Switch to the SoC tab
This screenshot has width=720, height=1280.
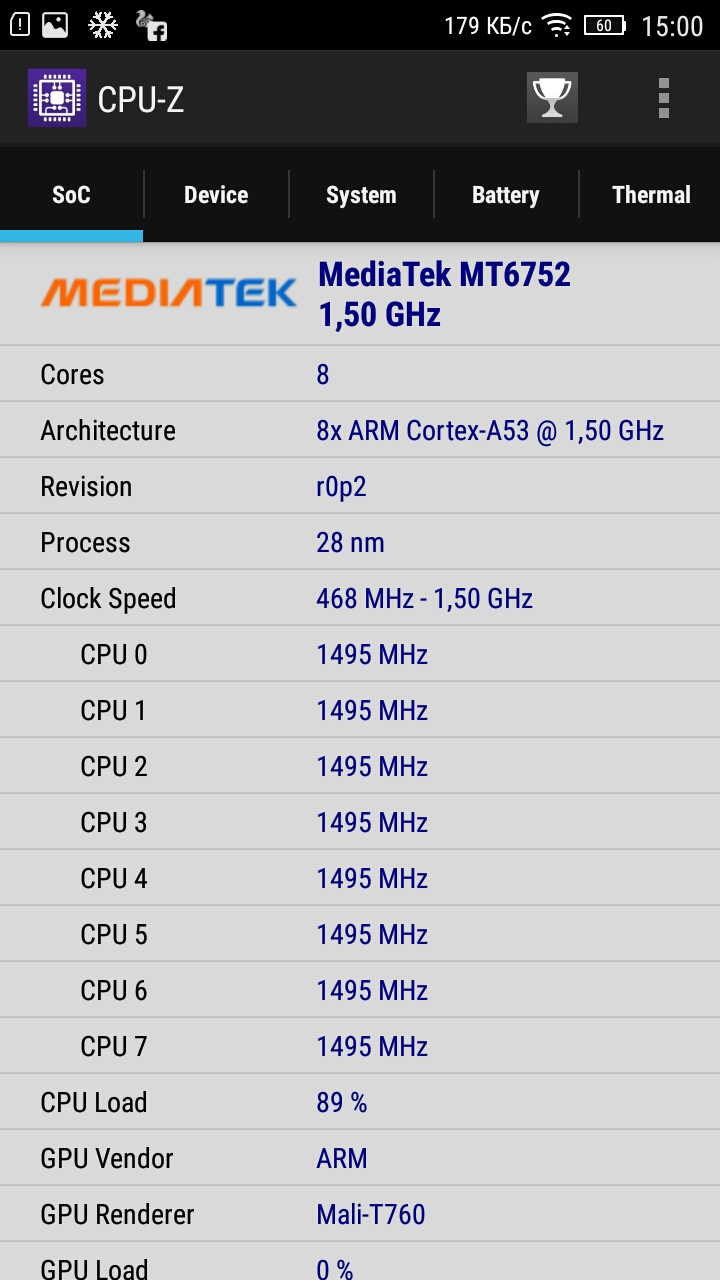tap(71, 195)
